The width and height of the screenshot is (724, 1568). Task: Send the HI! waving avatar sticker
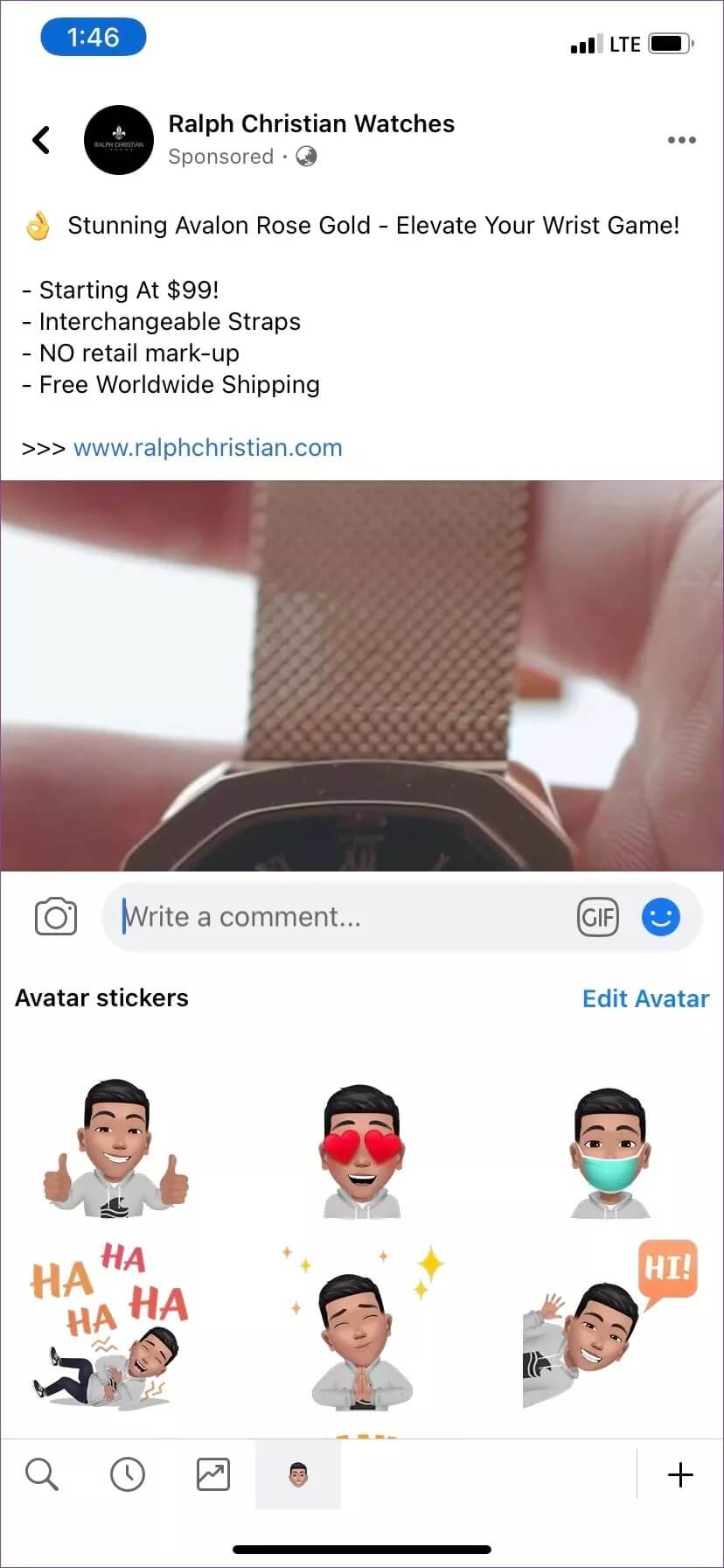click(x=610, y=1327)
